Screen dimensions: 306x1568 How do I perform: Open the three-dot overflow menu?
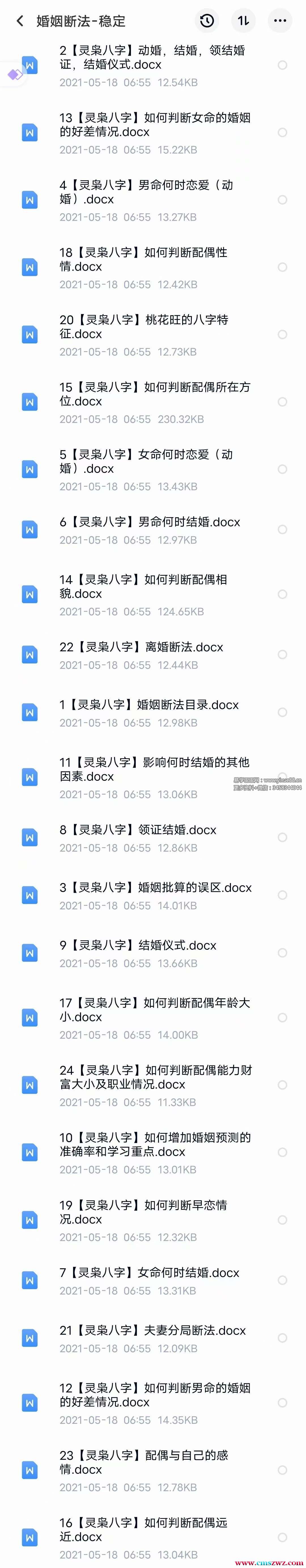(280, 21)
